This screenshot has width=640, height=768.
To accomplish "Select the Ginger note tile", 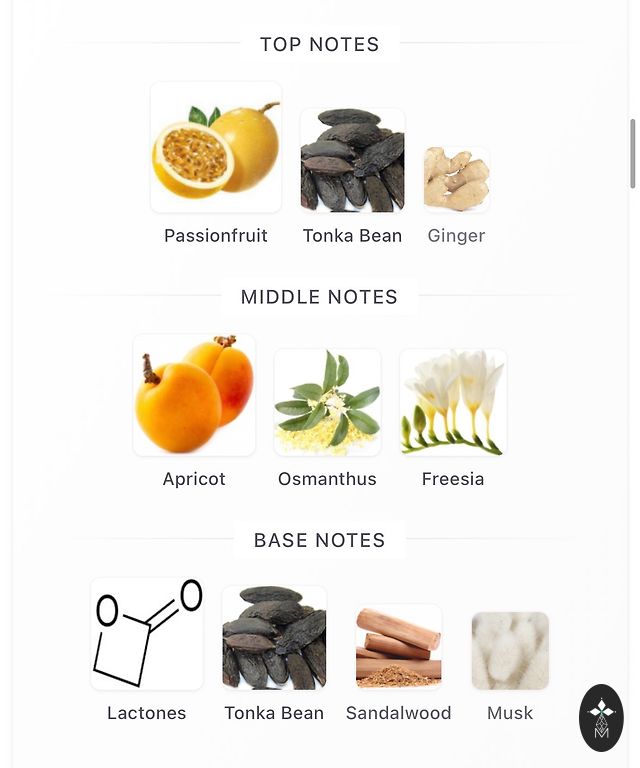I will pyautogui.click(x=456, y=180).
